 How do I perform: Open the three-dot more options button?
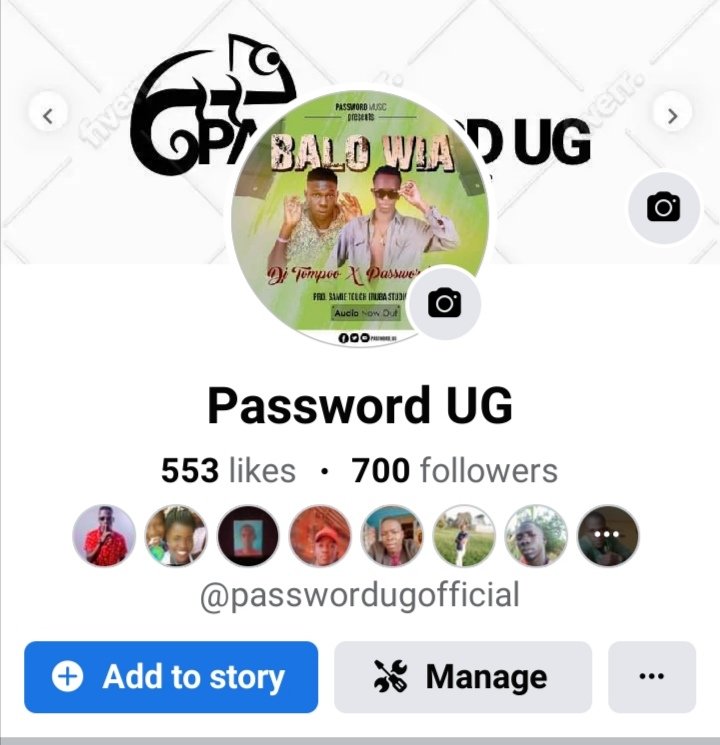[x=651, y=677]
